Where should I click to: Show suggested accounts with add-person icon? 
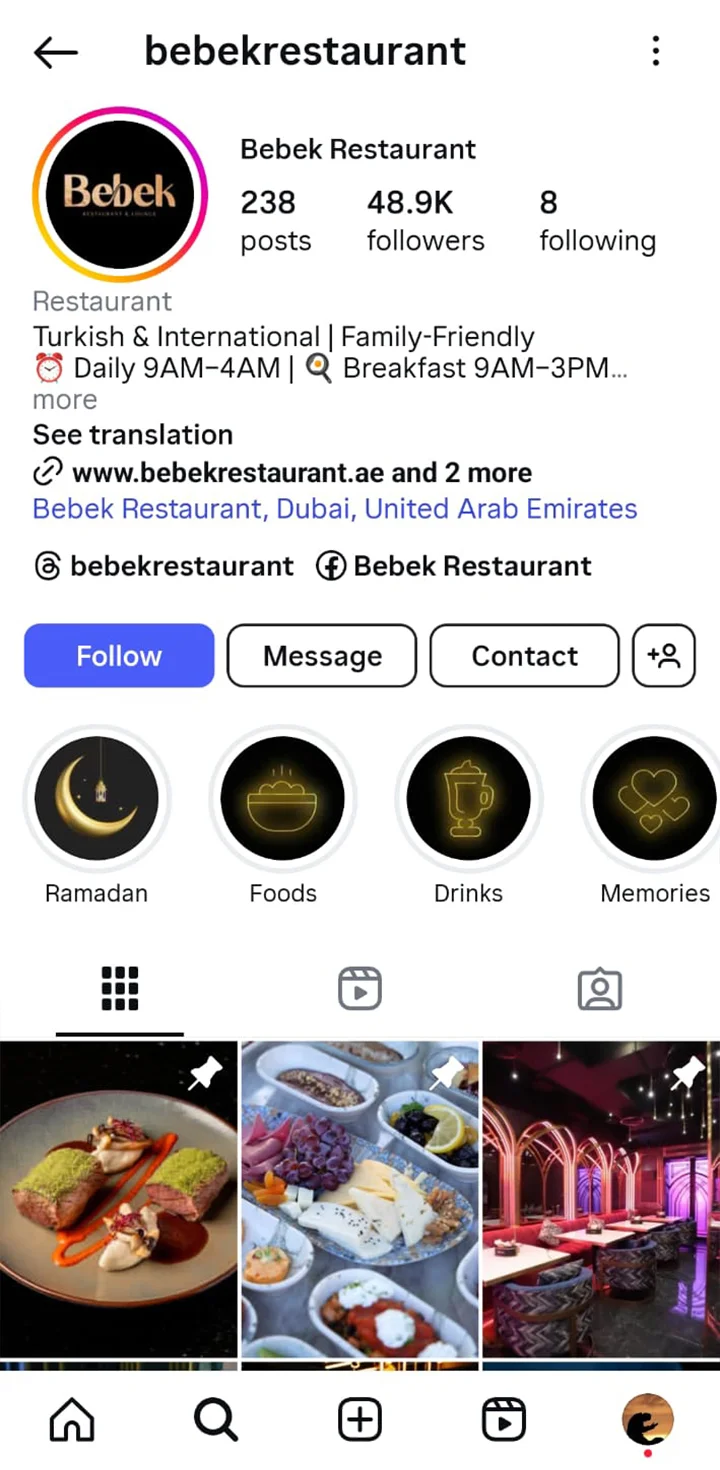pos(663,656)
